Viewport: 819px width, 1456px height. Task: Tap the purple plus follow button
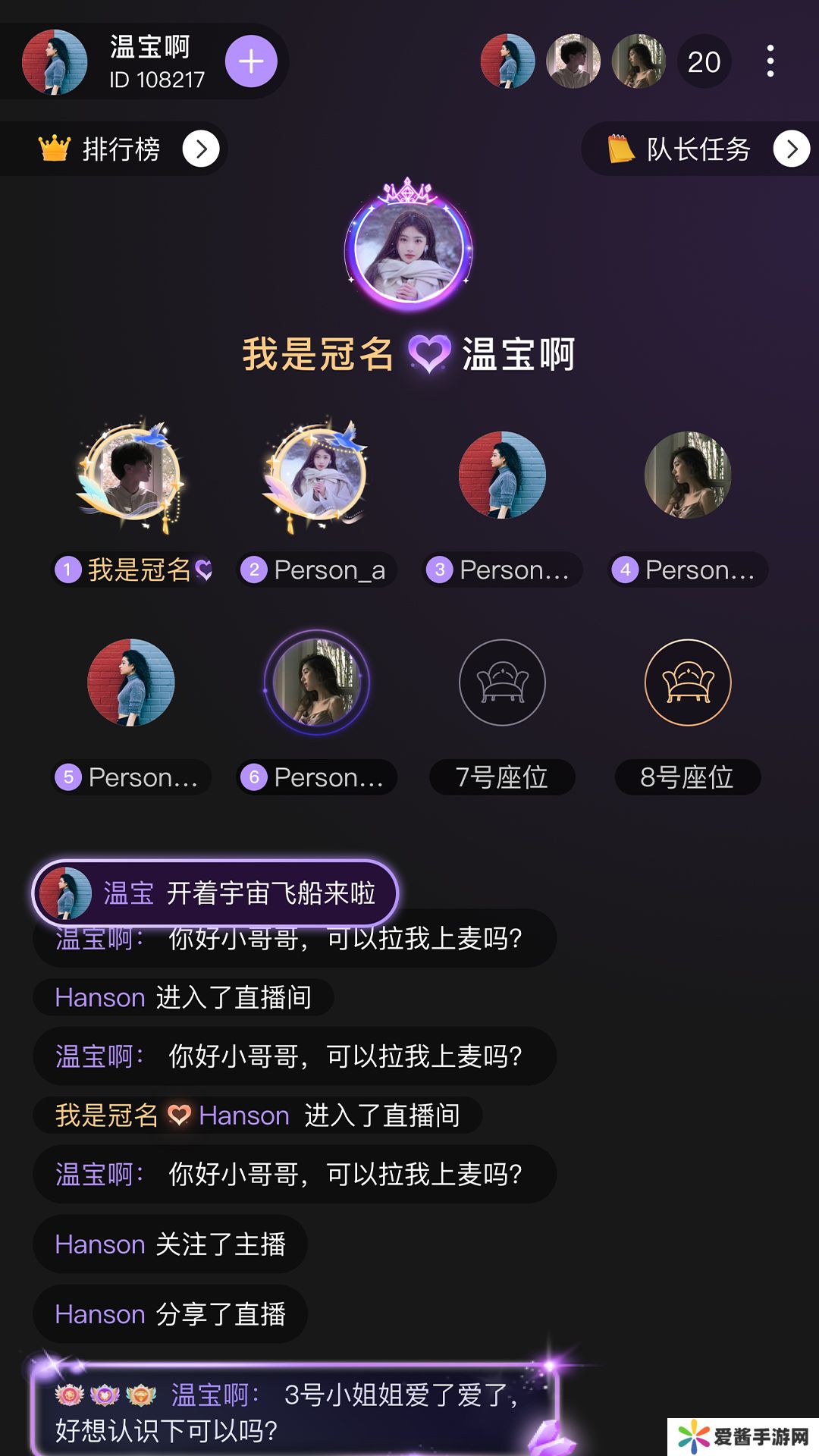[251, 61]
